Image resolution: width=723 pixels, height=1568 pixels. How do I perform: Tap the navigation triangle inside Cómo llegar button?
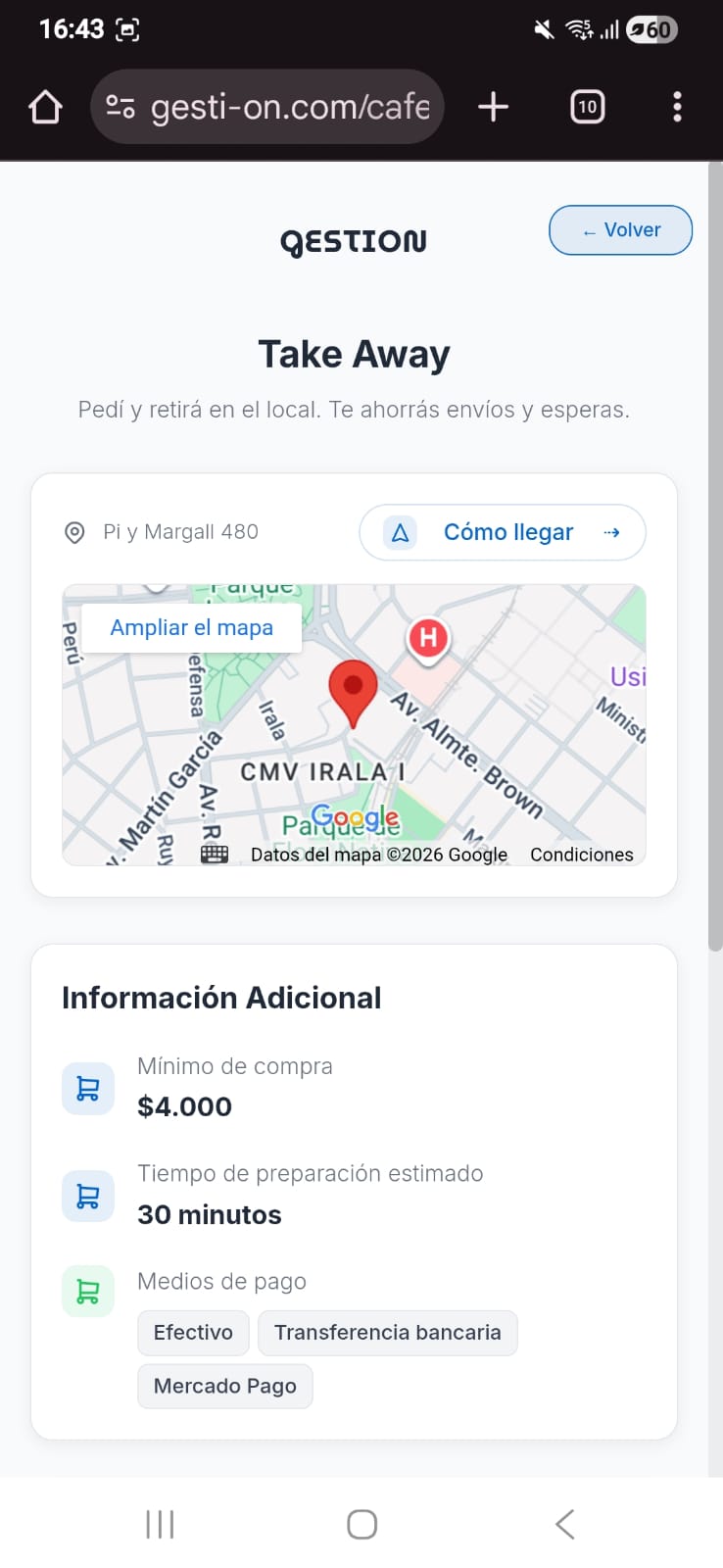click(x=401, y=532)
